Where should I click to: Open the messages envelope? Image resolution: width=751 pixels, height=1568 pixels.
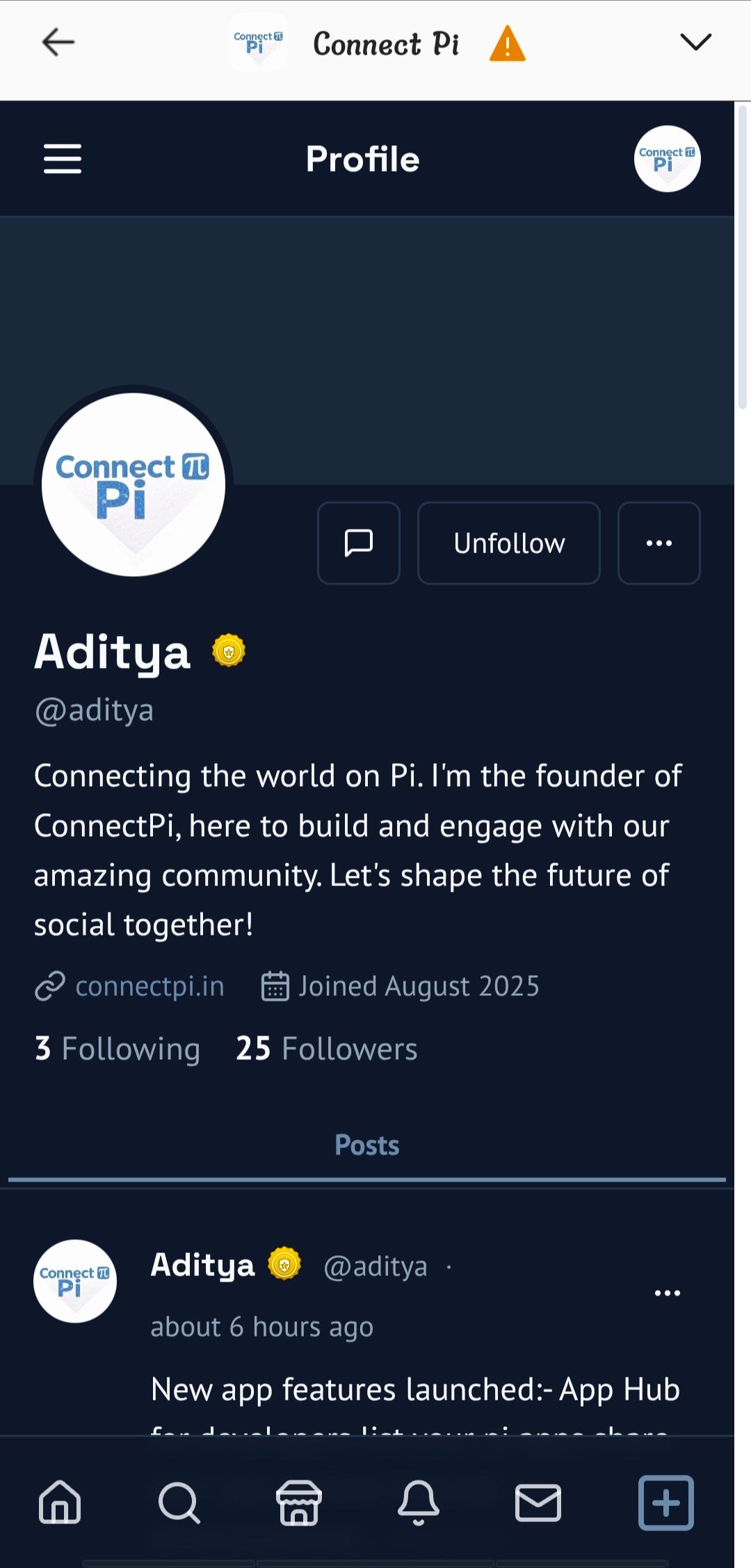coord(538,1503)
